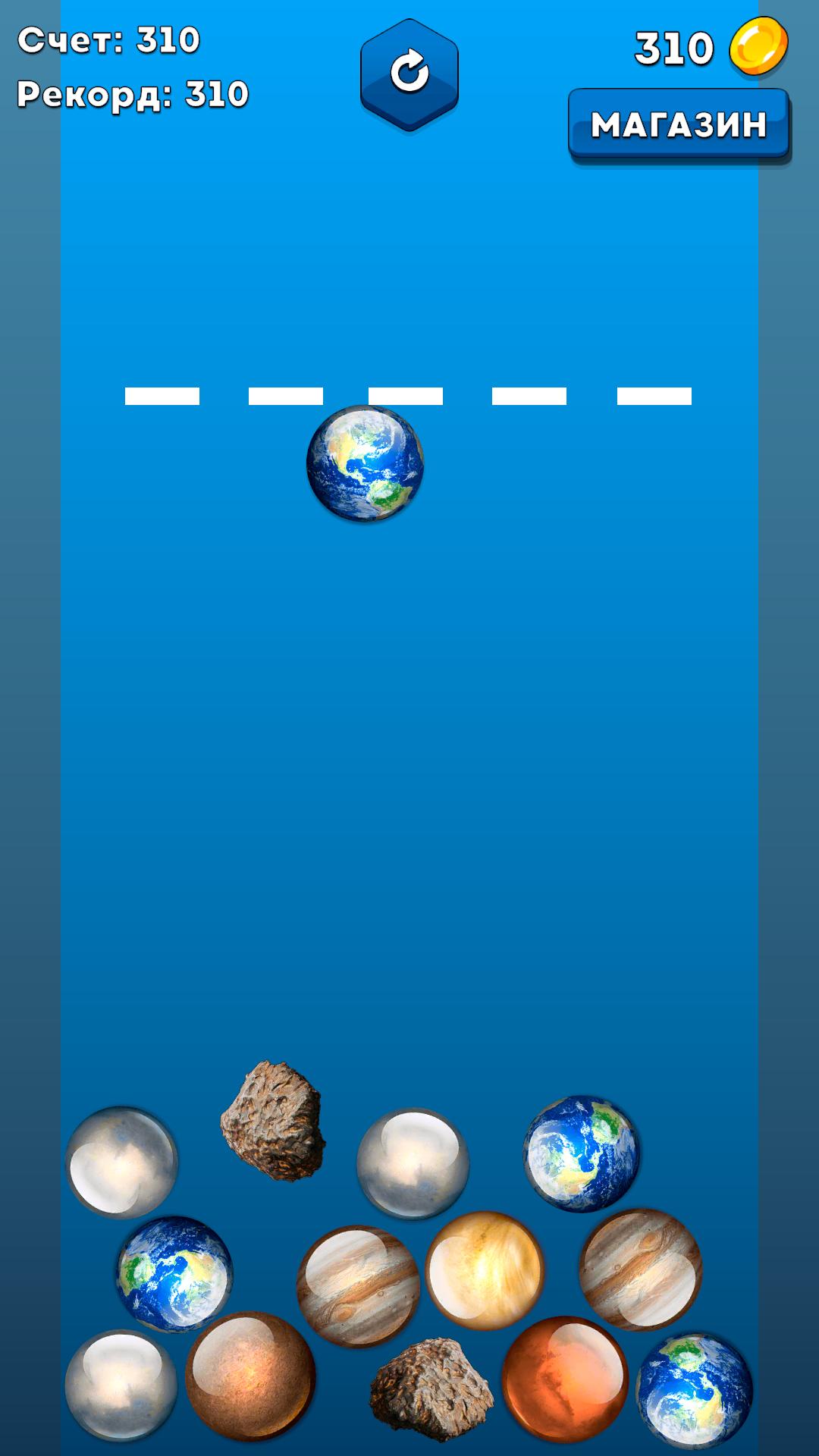The width and height of the screenshot is (819, 1456).
Task: Tap the restart hexagon button
Action: pyautogui.click(x=409, y=74)
